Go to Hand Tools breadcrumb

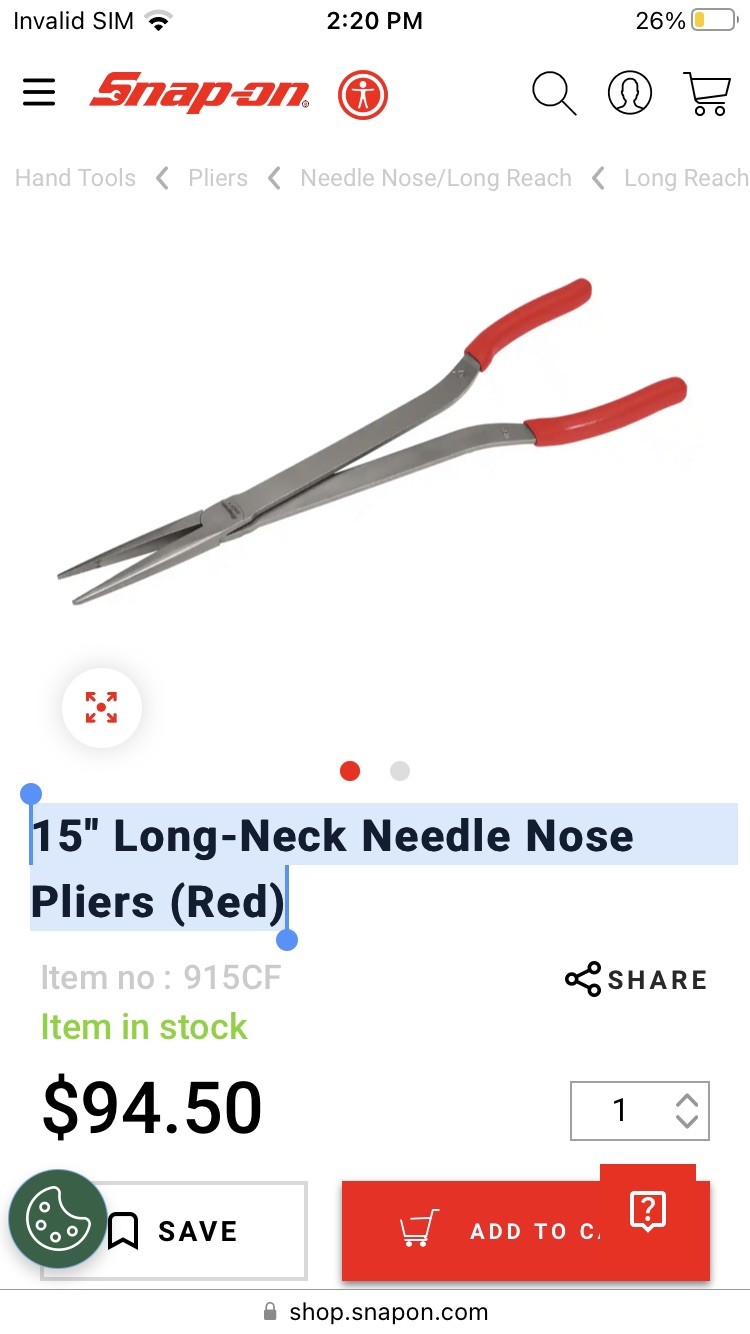tap(75, 178)
